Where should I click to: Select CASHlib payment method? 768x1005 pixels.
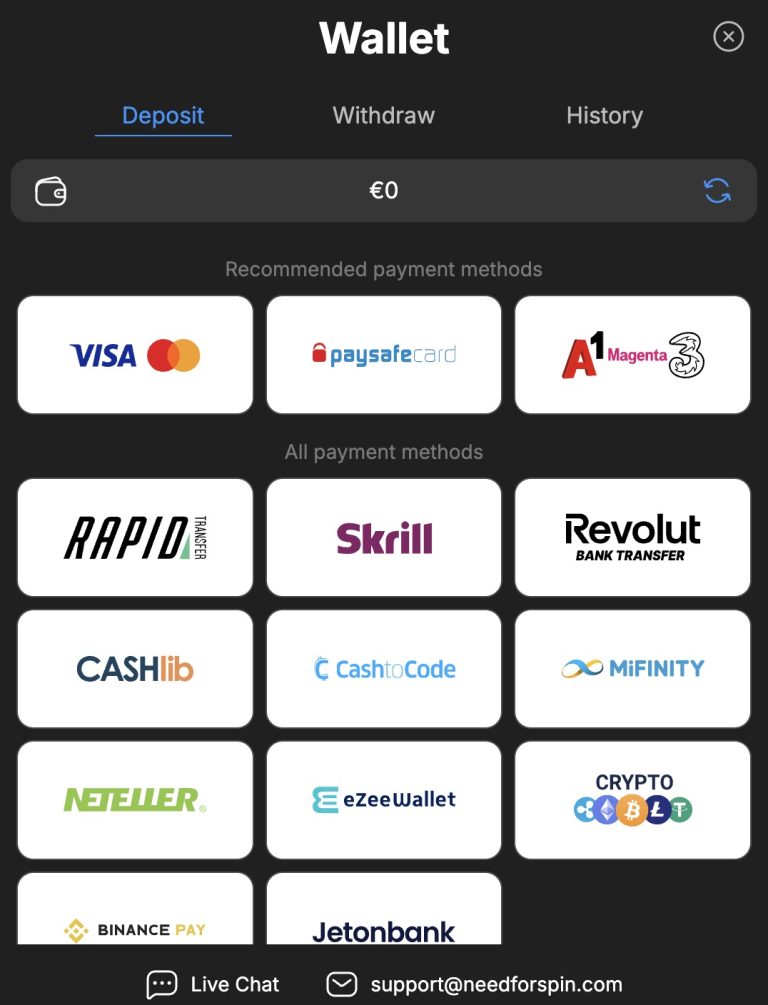pos(135,668)
